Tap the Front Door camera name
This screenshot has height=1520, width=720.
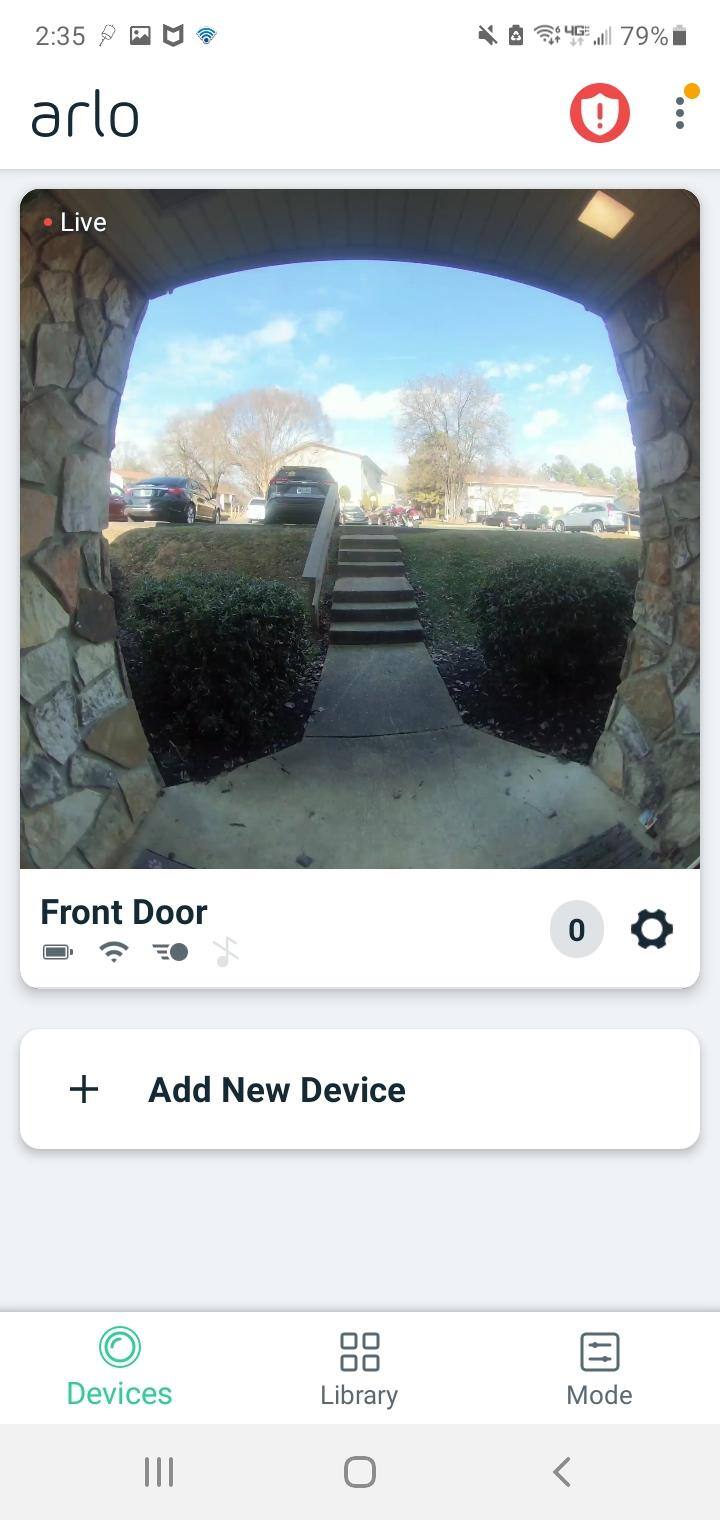click(x=123, y=911)
